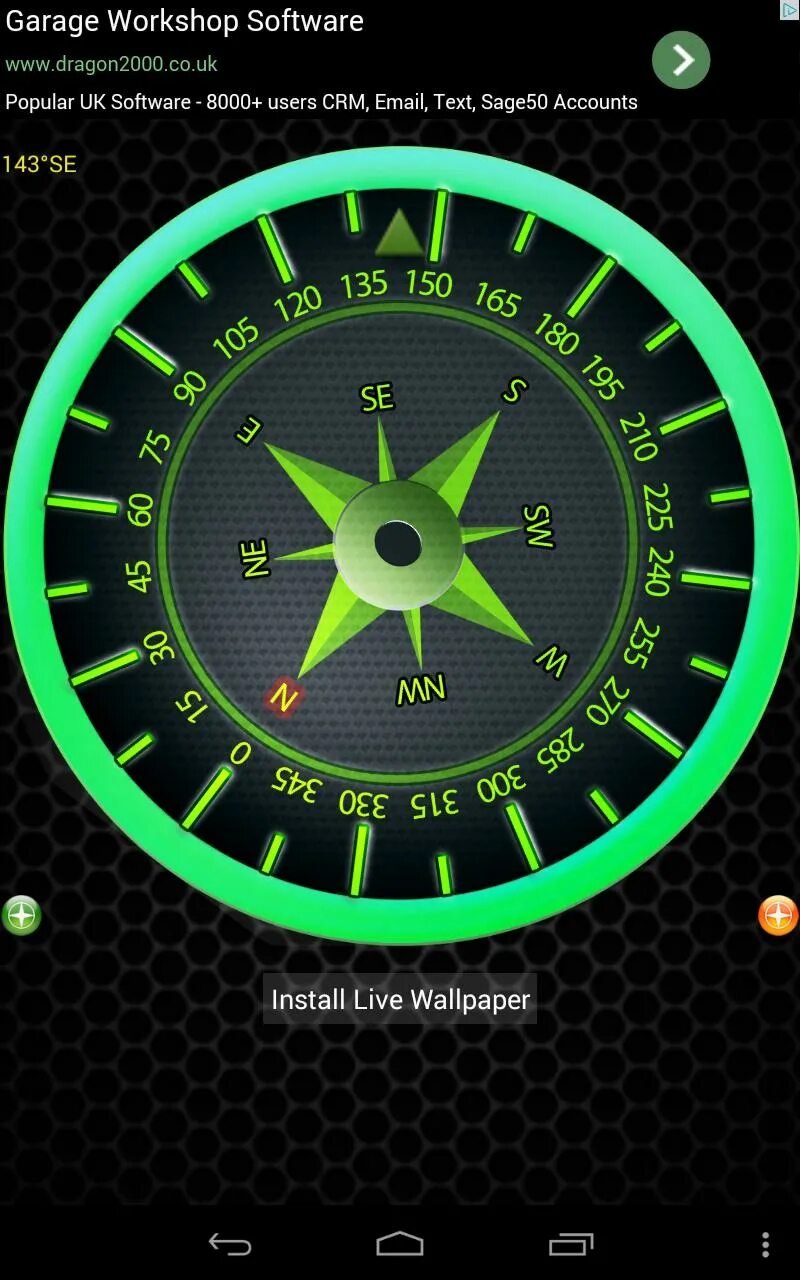Open the three-dot overflow menu
Screen dimensions: 800x1280
[765, 1244]
